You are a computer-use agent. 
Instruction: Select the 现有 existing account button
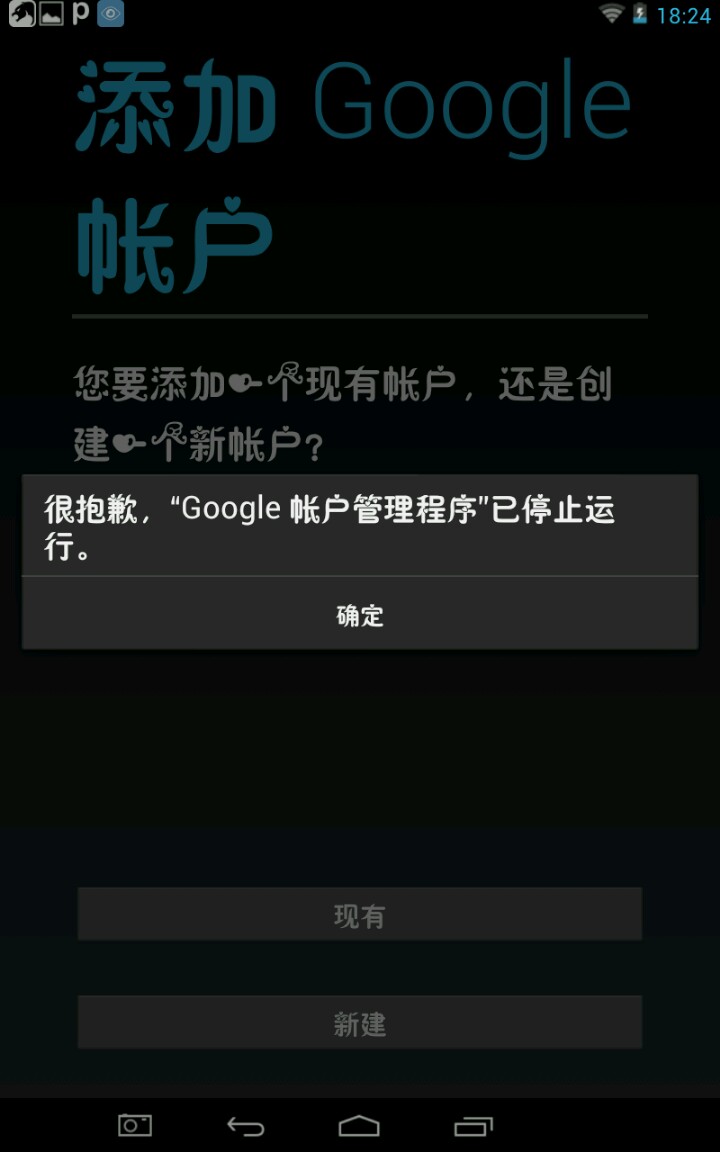[360, 914]
